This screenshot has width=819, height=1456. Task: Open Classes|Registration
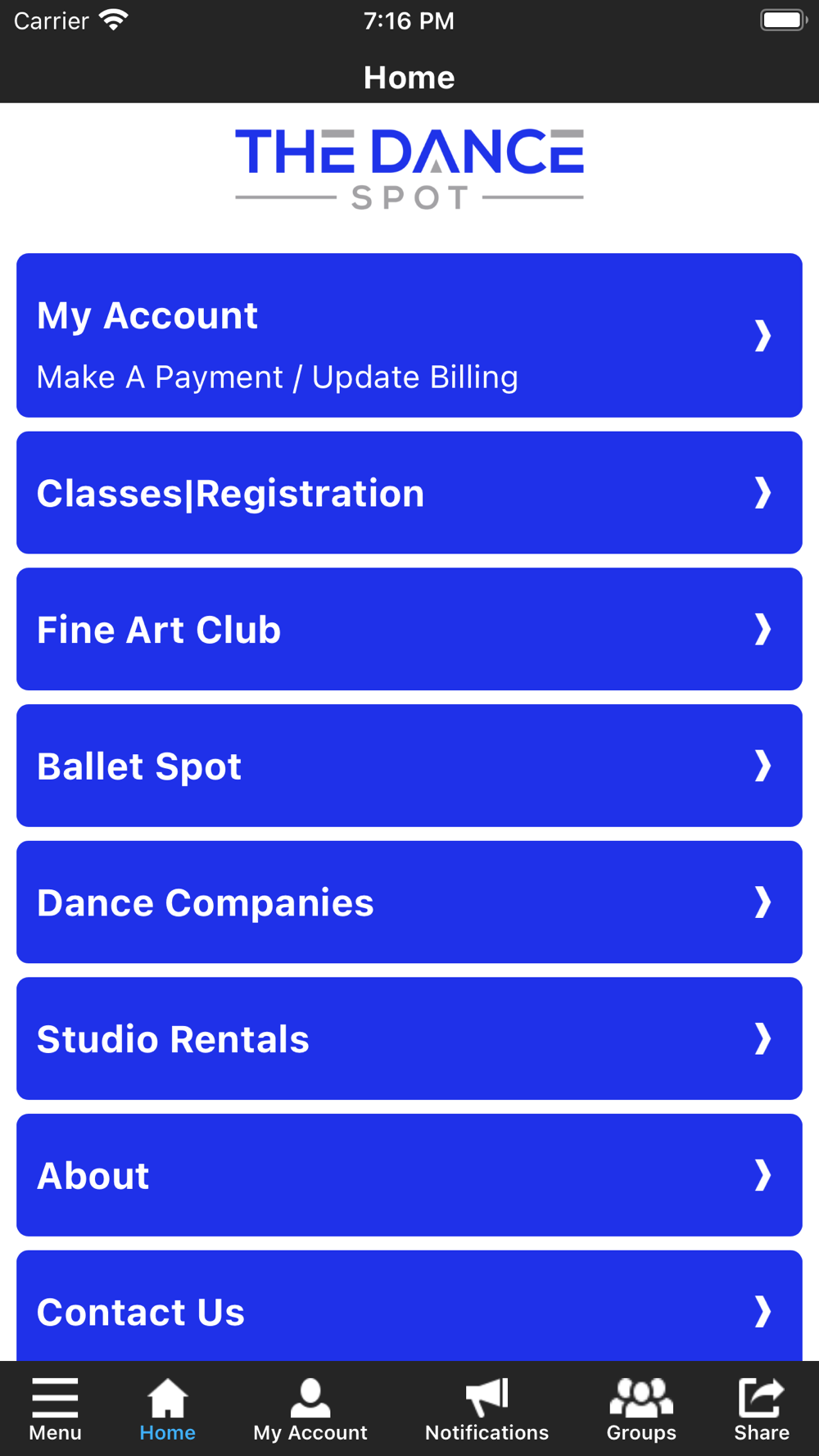[409, 492]
